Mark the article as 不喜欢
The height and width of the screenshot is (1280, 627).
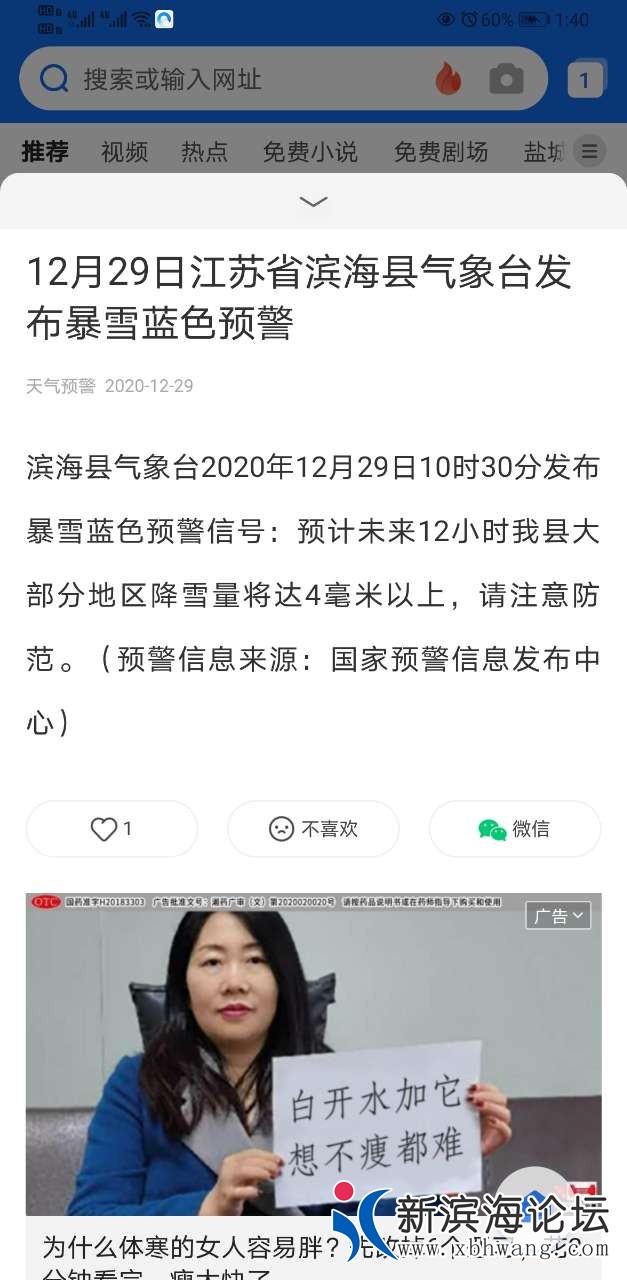(313, 829)
